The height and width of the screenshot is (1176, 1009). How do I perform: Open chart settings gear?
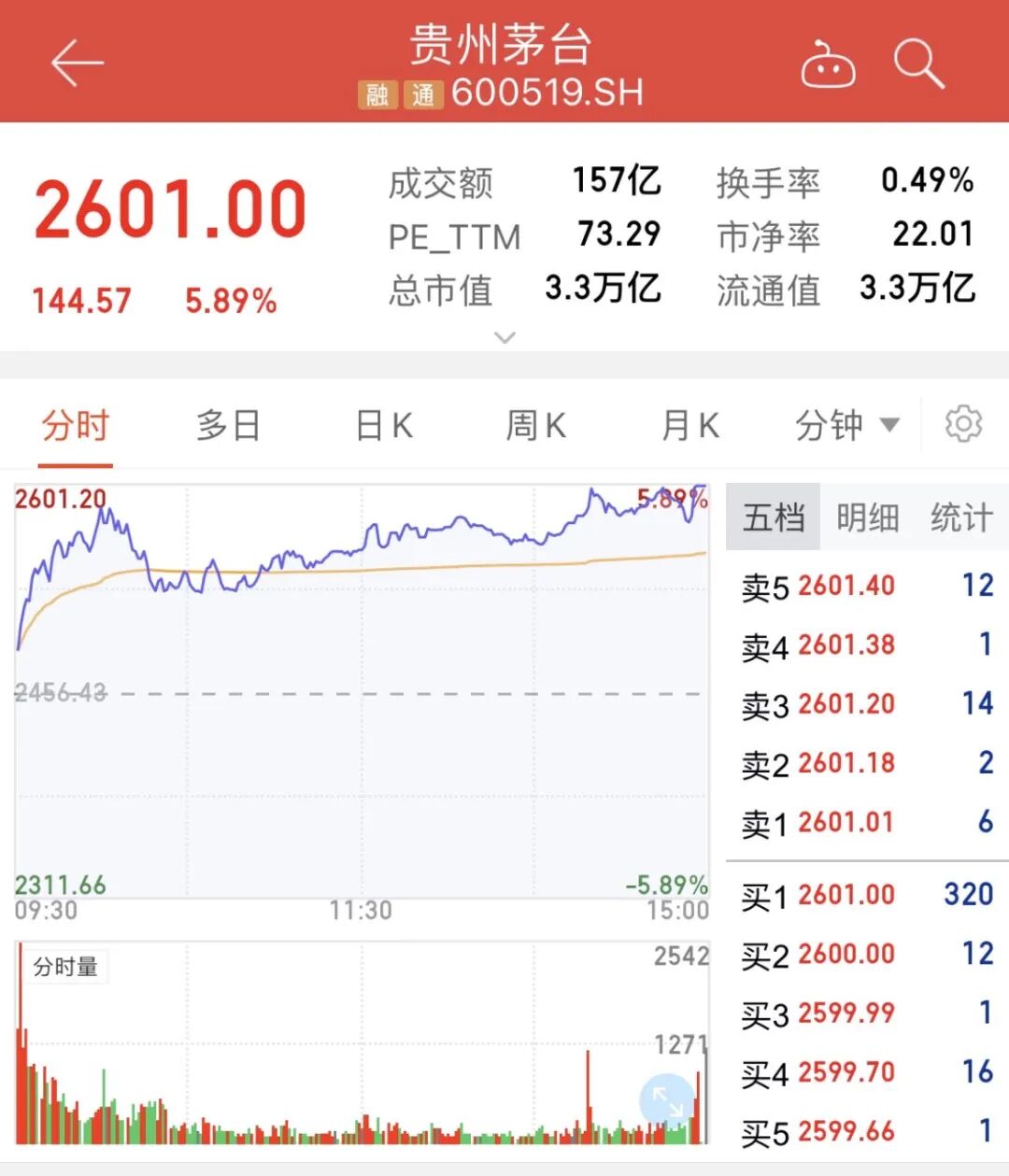(963, 424)
